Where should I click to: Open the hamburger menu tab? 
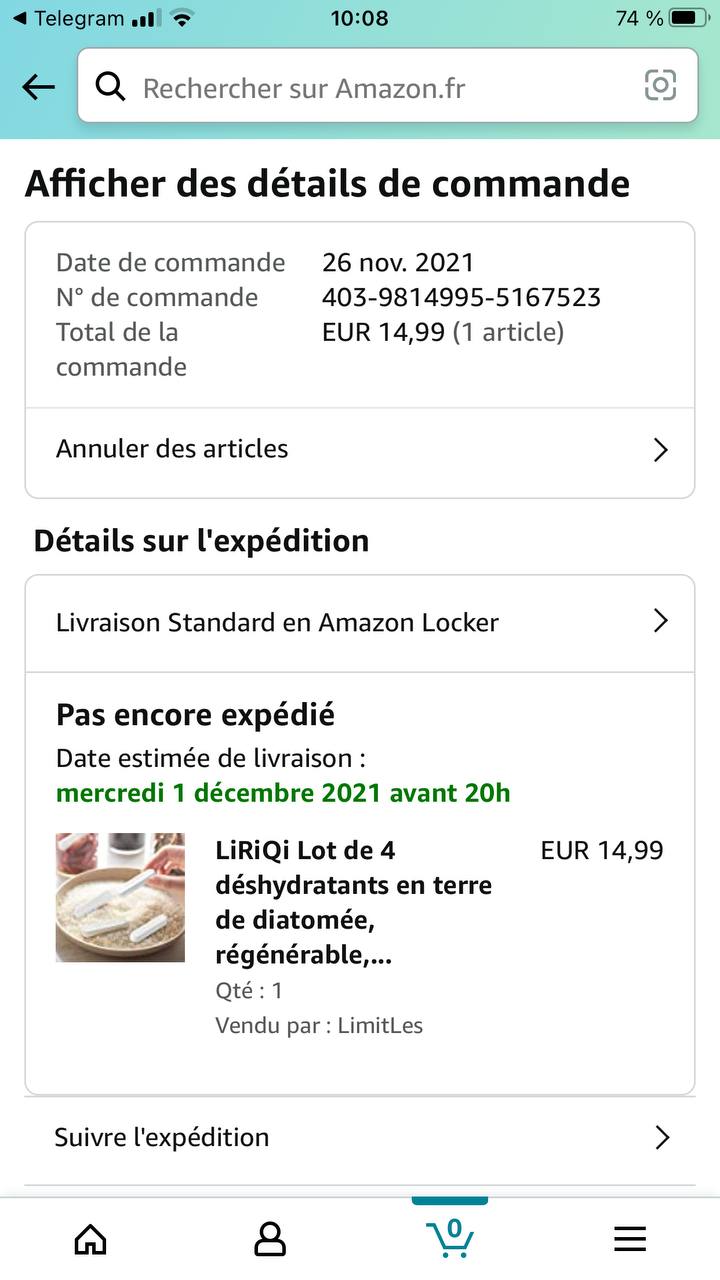[x=630, y=1240]
